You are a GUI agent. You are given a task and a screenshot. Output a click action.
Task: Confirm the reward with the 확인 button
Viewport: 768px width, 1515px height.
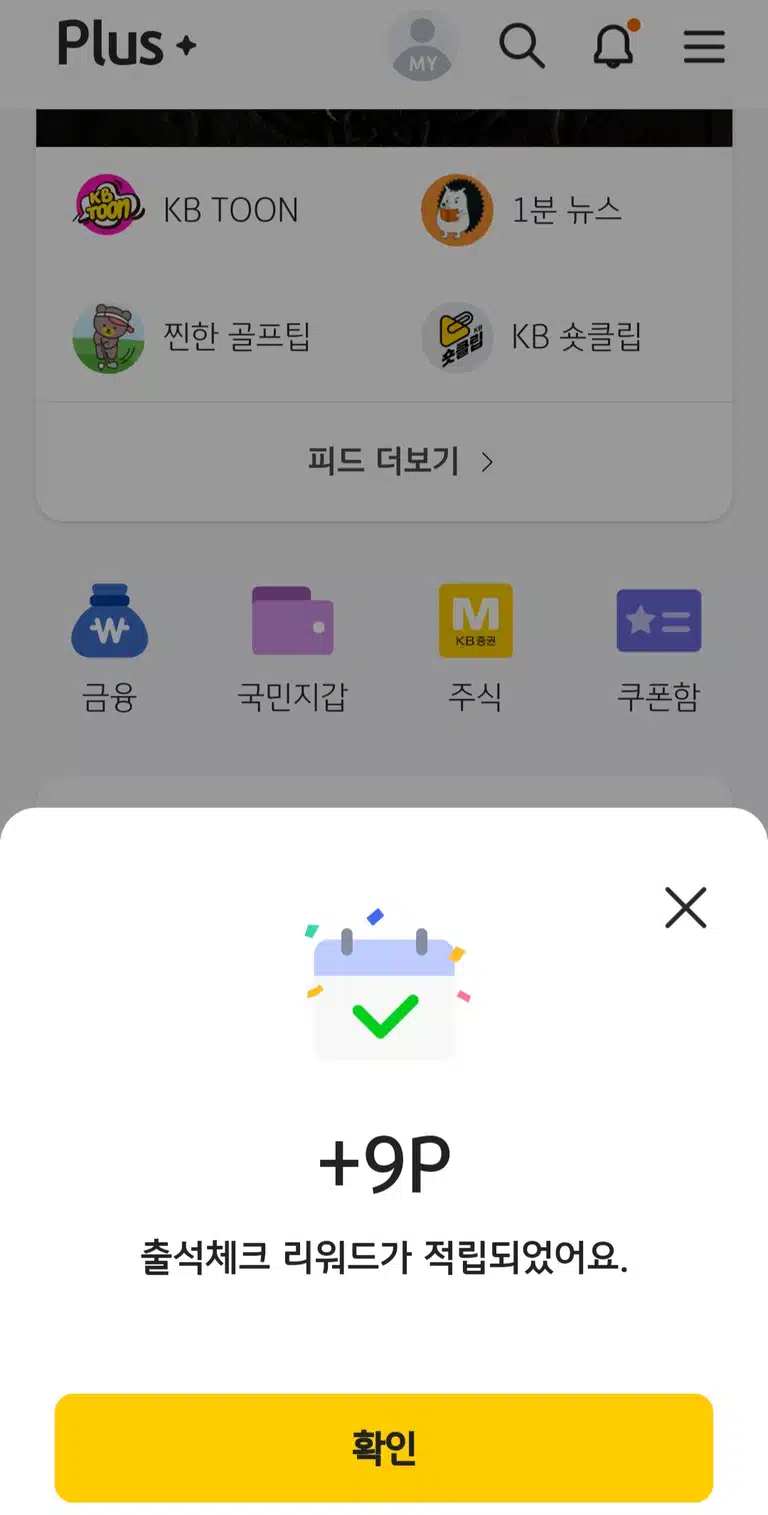[x=384, y=1447]
